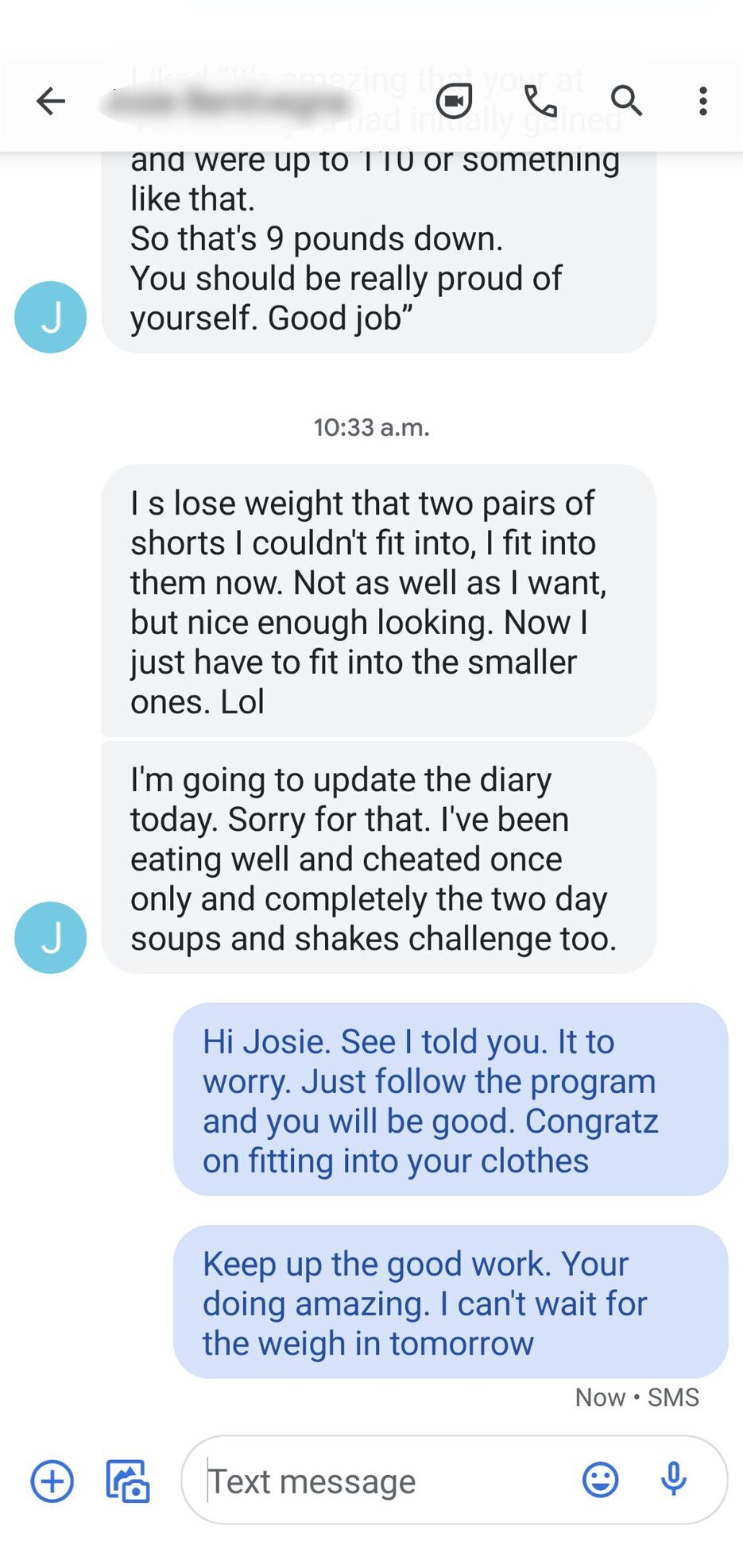Go back to the conversations list

click(x=51, y=101)
